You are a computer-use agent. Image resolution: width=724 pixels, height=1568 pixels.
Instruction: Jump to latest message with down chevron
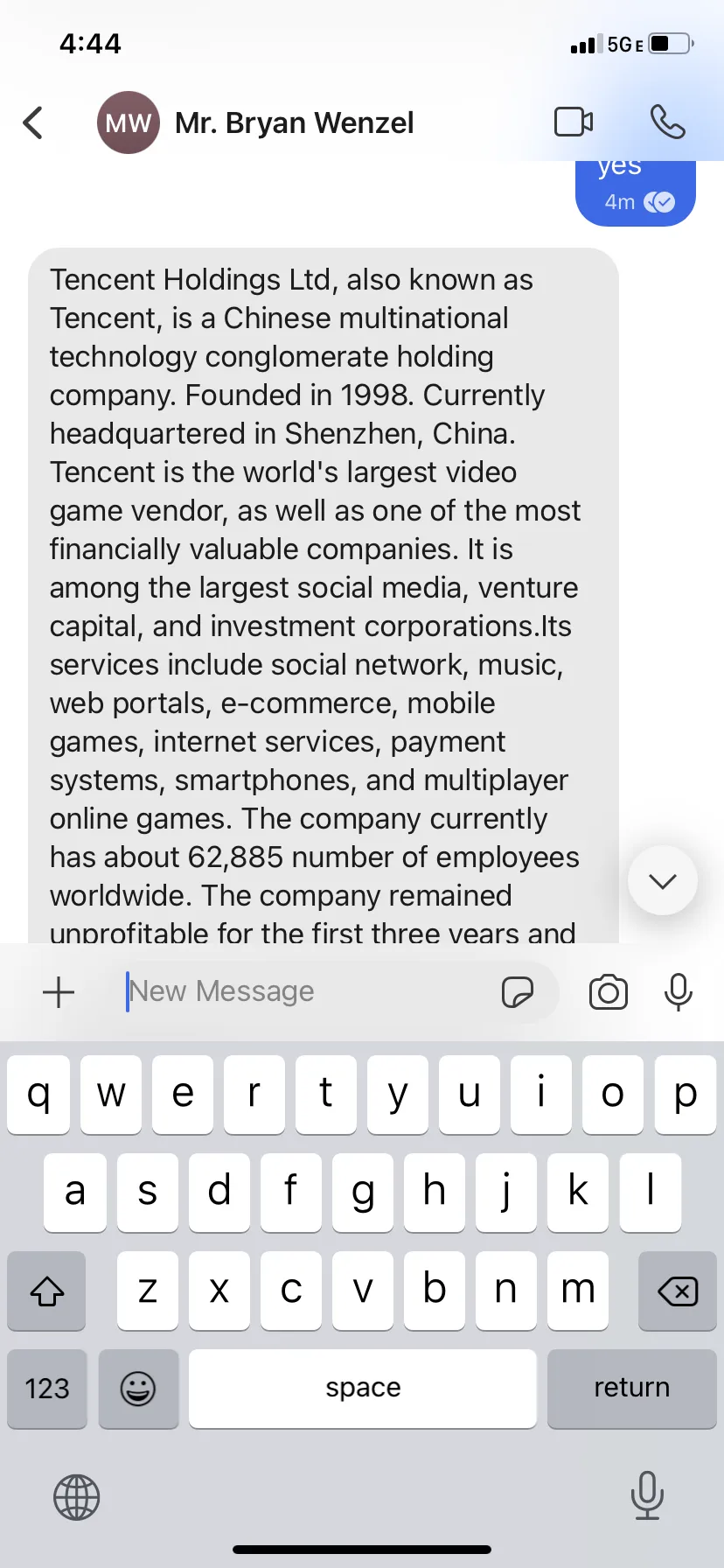663,880
